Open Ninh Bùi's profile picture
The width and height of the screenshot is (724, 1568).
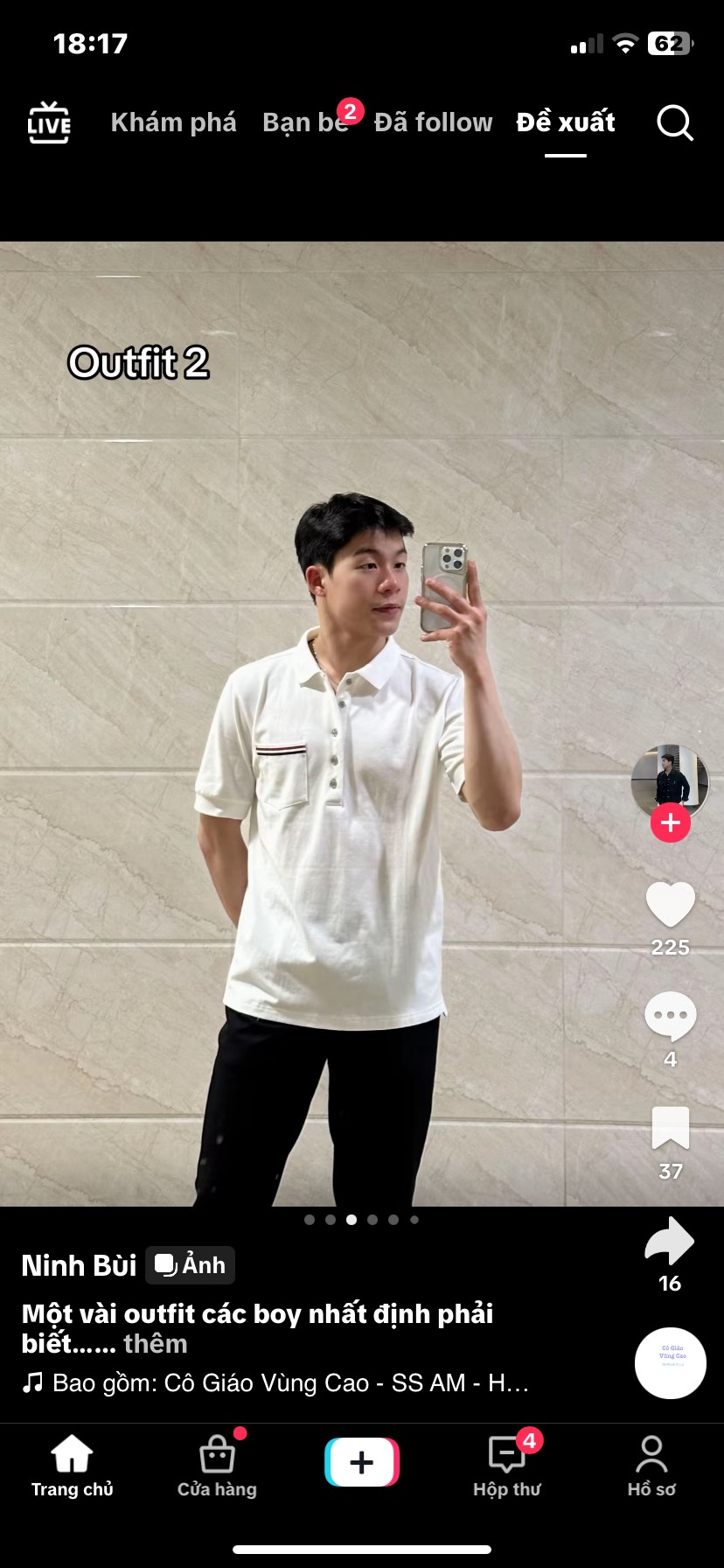pyautogui.click(x=670, y=780)
